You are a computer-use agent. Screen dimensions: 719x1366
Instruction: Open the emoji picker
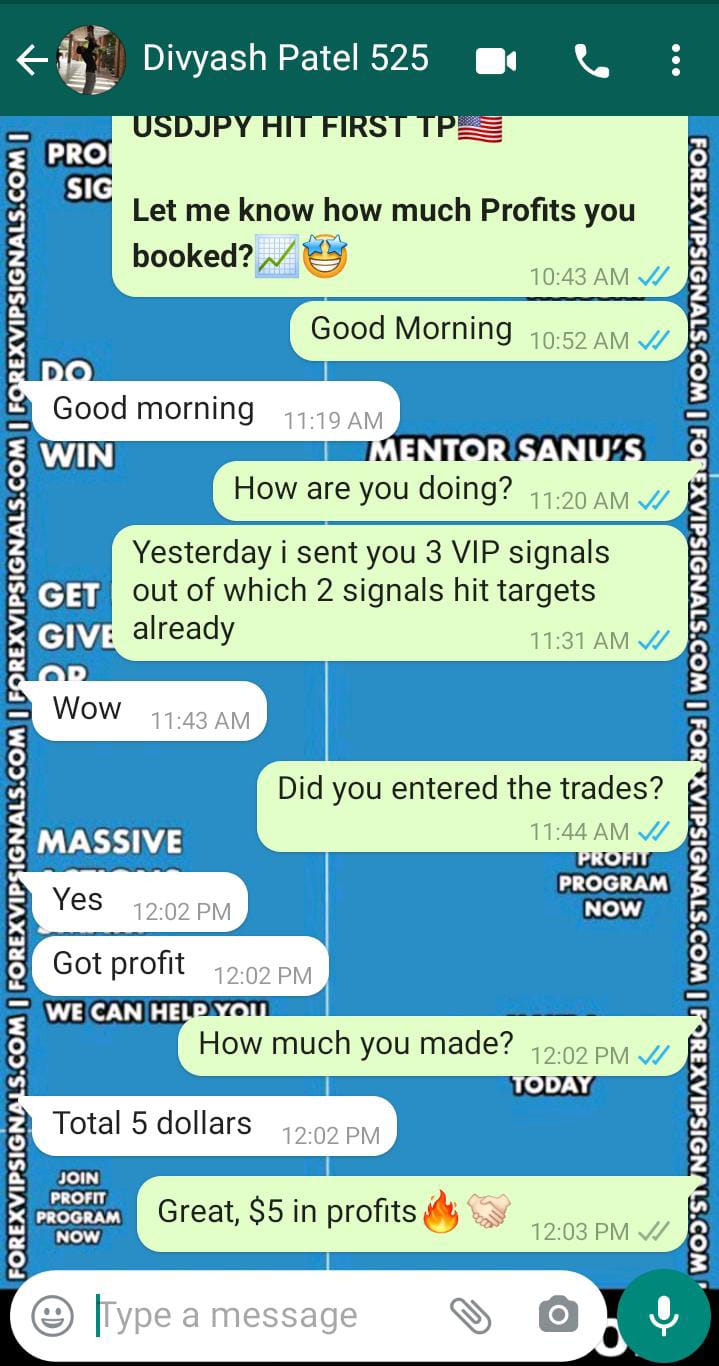(x=52, y=1315)
